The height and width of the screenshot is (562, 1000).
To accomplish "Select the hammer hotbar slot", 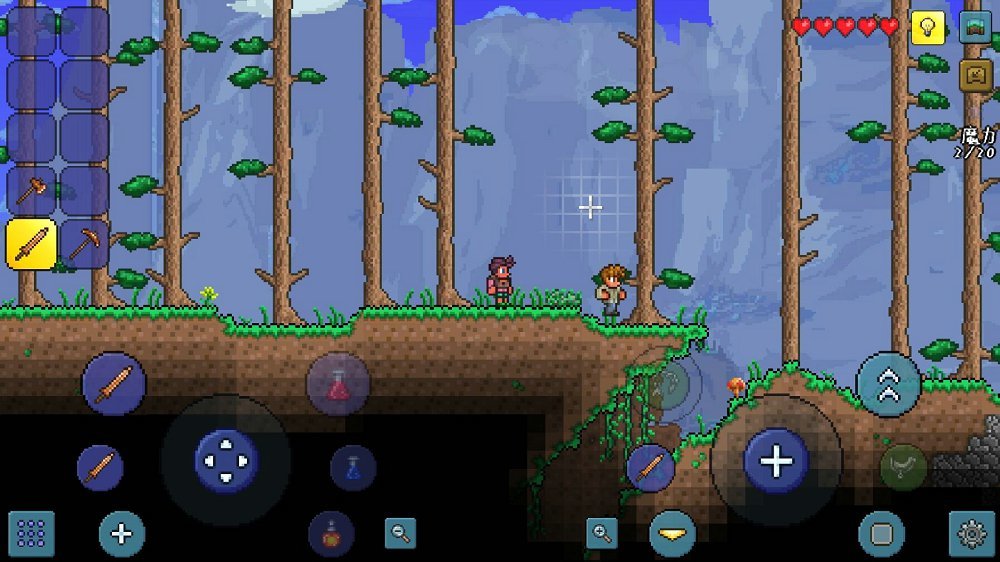I will click(31, 190).
